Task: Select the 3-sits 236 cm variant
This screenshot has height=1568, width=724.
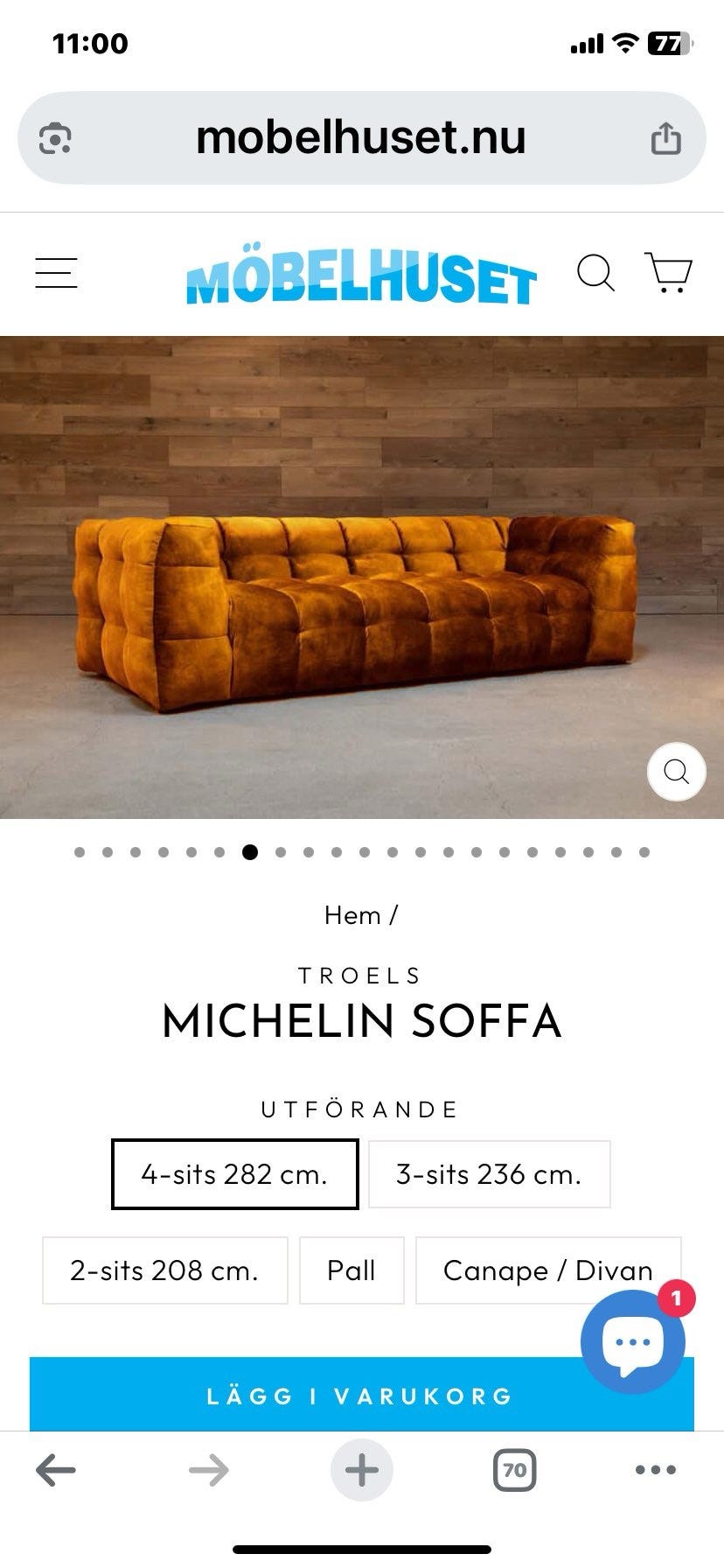Action: (490, 1174)
